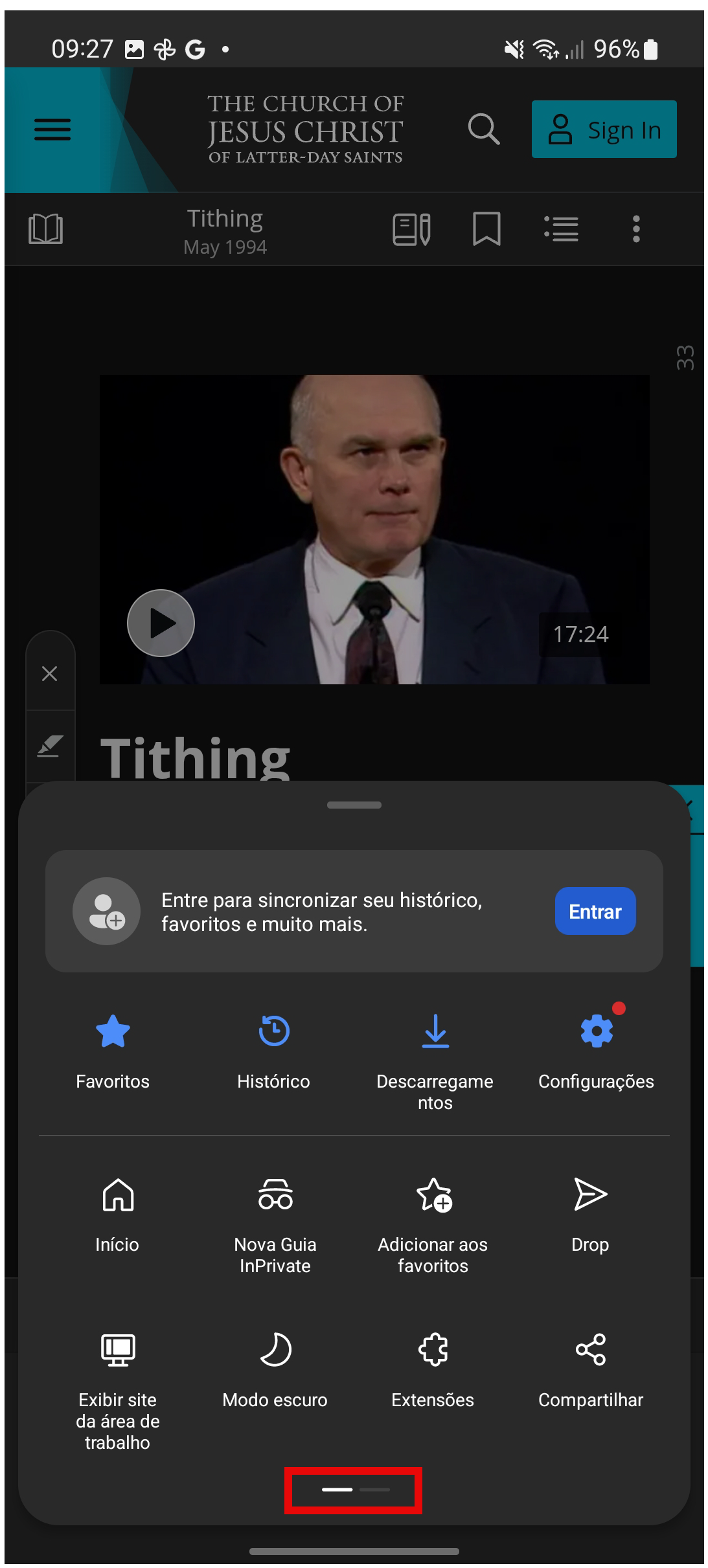Tap the menu page indicator
This screenshot has height=1568, width=708.
coord(354,1490)
